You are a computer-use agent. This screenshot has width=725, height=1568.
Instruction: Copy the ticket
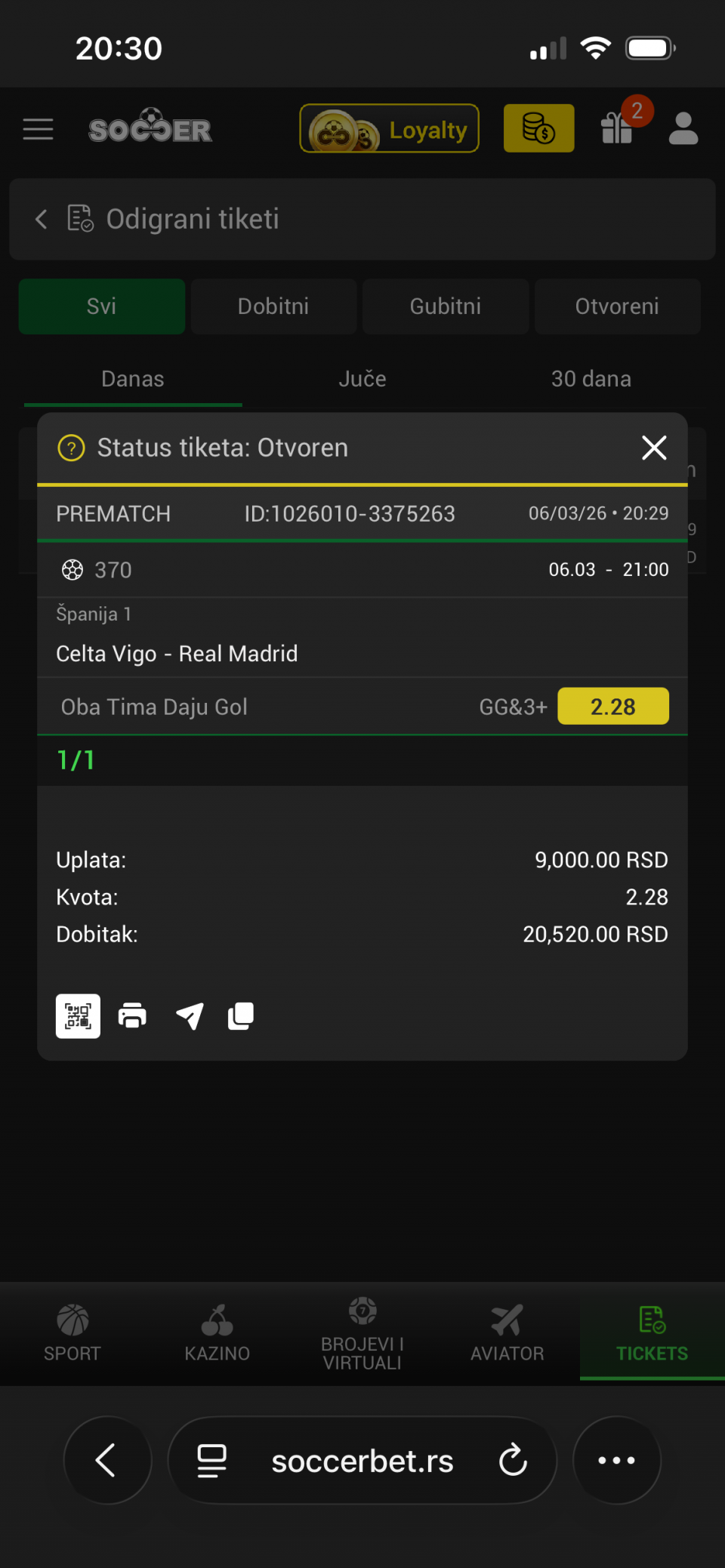(x=241, y=1016)
